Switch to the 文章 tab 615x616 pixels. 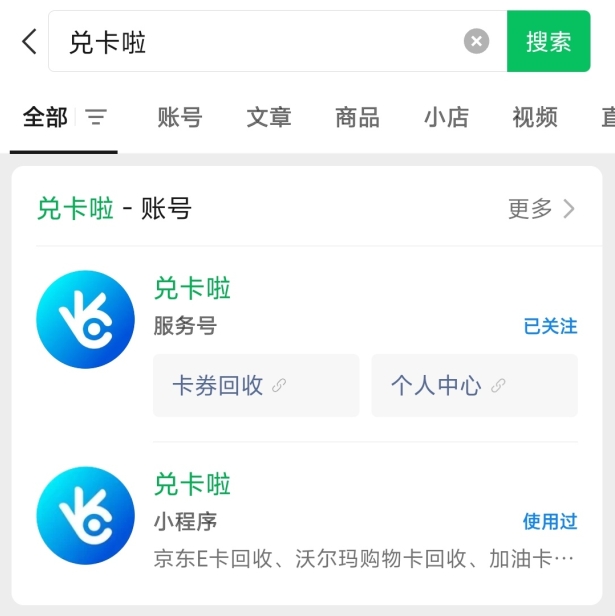point(269,117)
